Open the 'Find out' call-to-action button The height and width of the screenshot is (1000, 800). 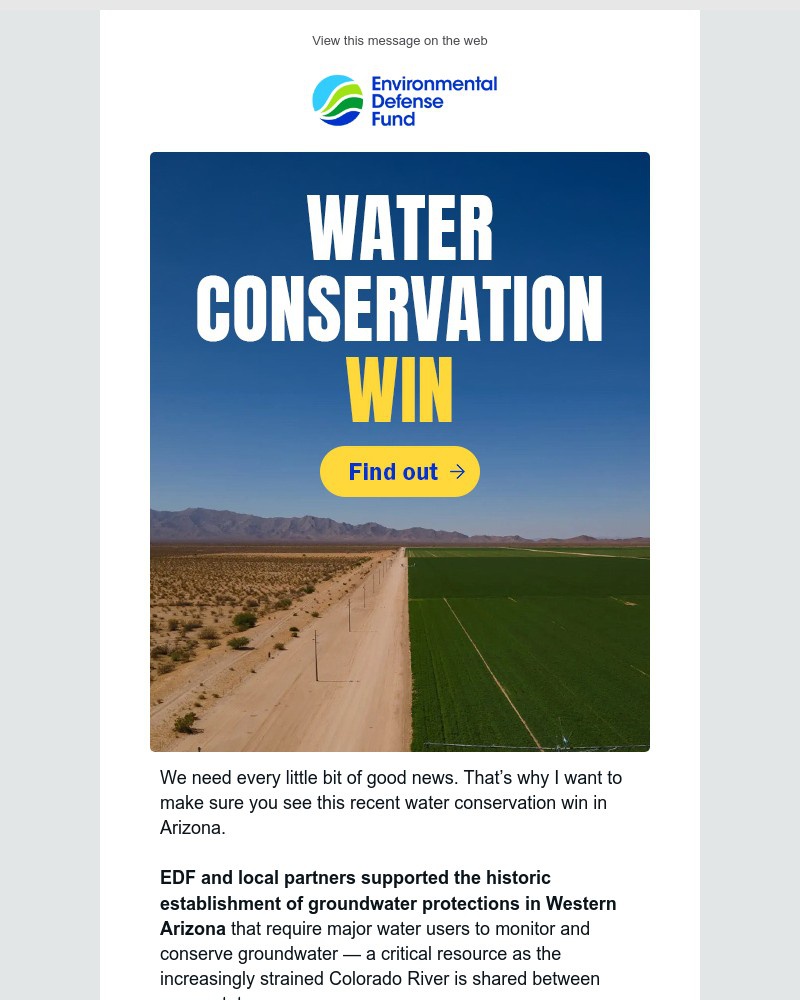tap(400, 471)
